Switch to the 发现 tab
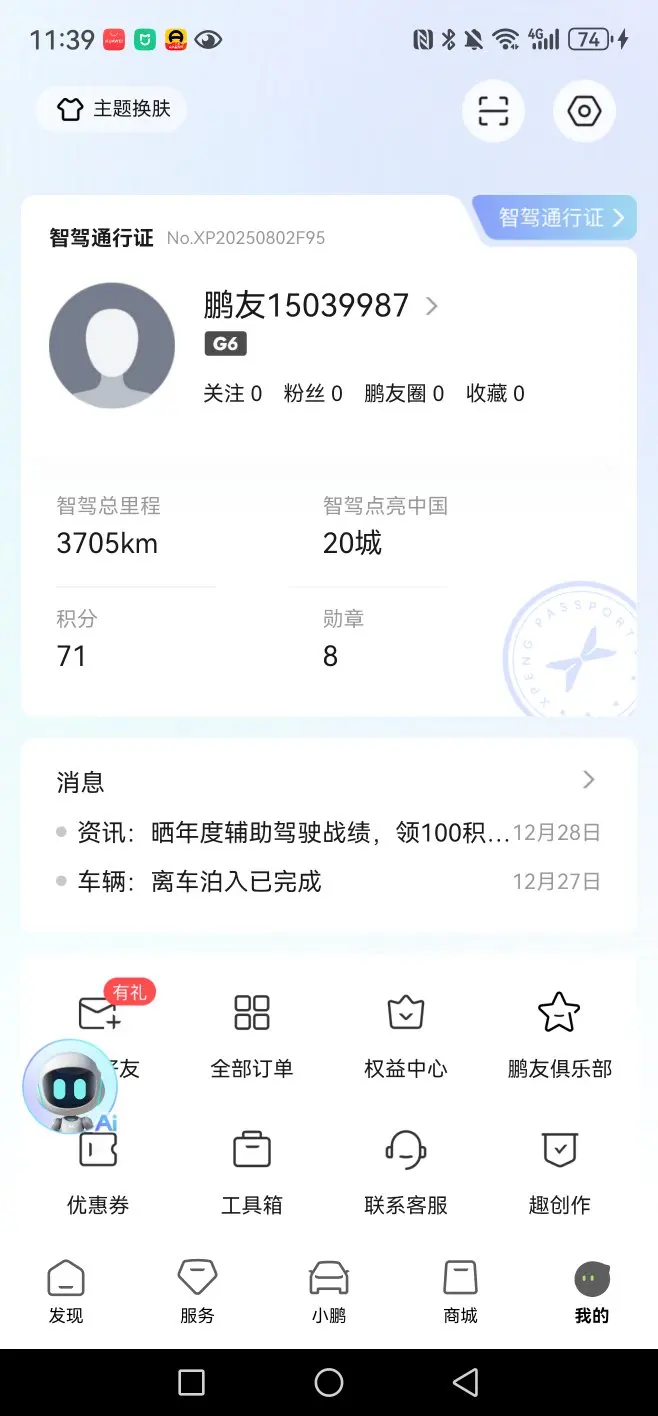Image resolution: width=658 pixels, height=1416 pixels. pos(66,1292)
